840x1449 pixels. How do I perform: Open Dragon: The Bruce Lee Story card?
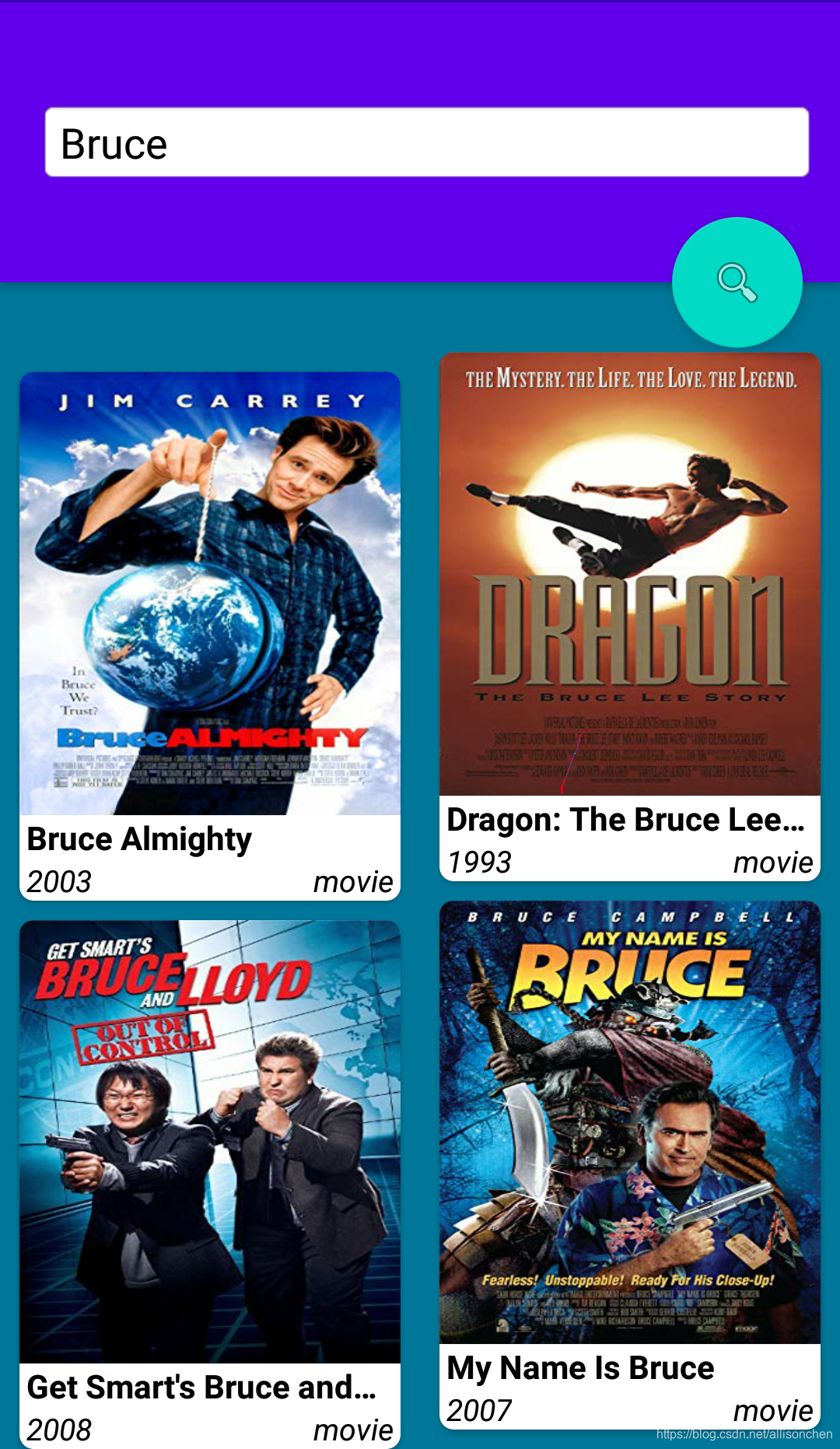point(630,617)
